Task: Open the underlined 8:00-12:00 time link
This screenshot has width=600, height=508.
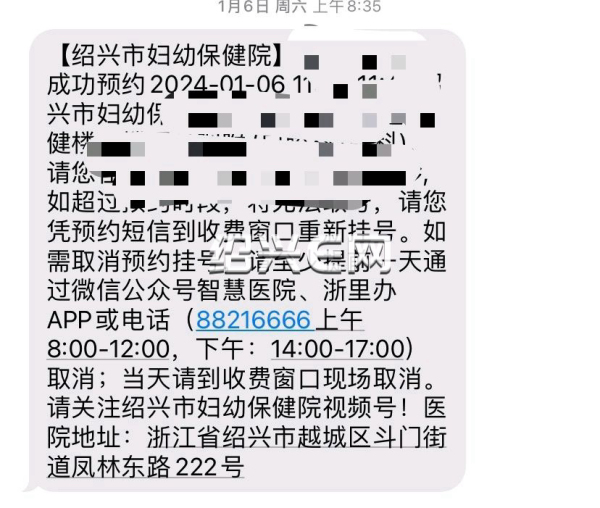Action: (109, 350)
